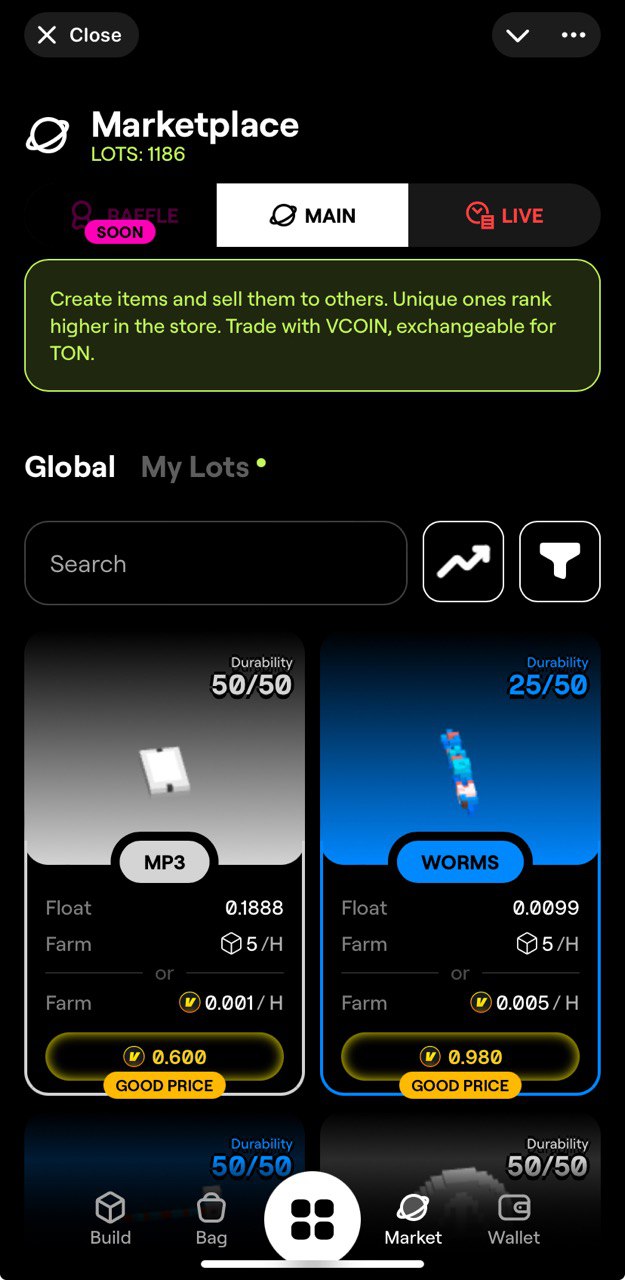Buy WORMS item for 0.980 VCOIN
The width and height of the screenshot is (625, 1280).
pyautogui.click(x=460, y=1056)
